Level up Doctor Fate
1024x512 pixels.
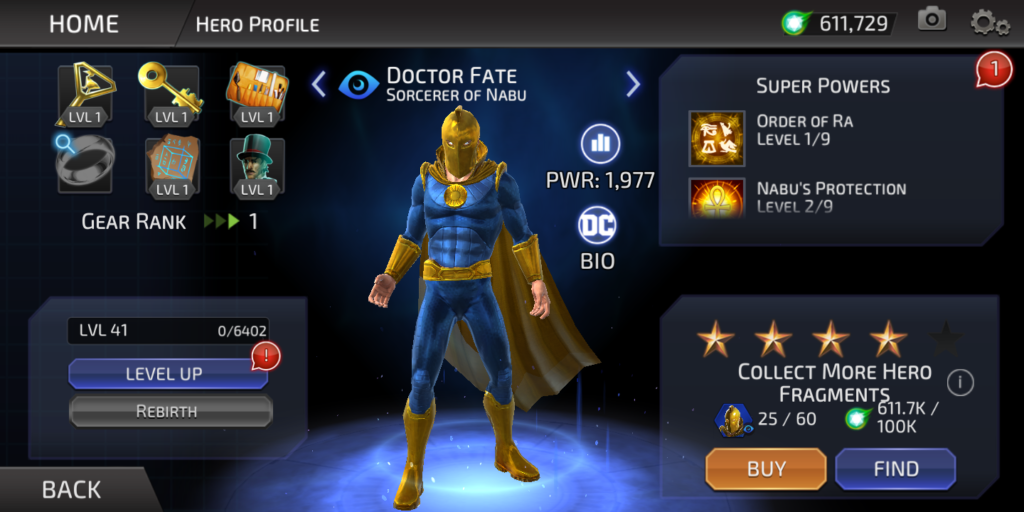click(x=167, y=374)
